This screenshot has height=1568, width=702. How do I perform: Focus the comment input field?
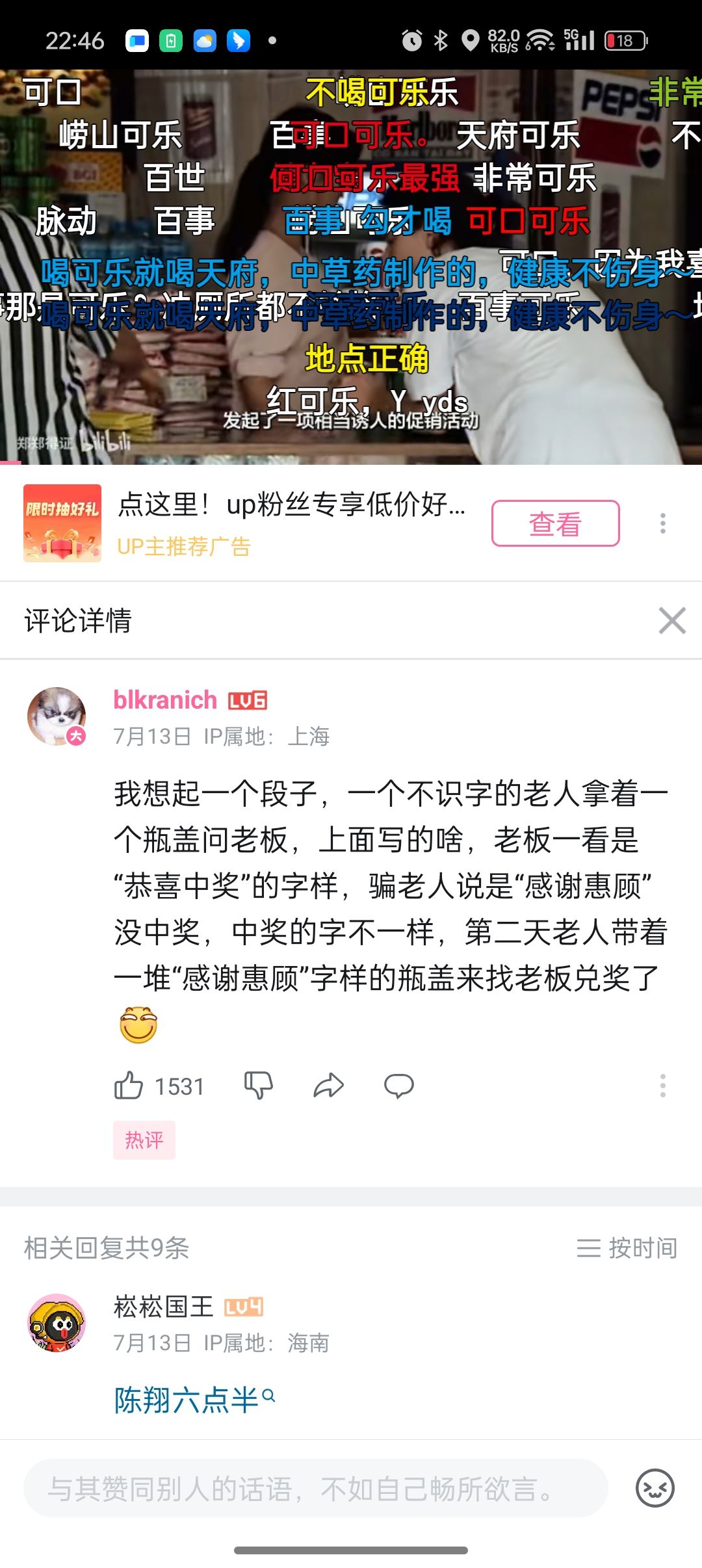pyautogui.click(x=315, y=1489)
